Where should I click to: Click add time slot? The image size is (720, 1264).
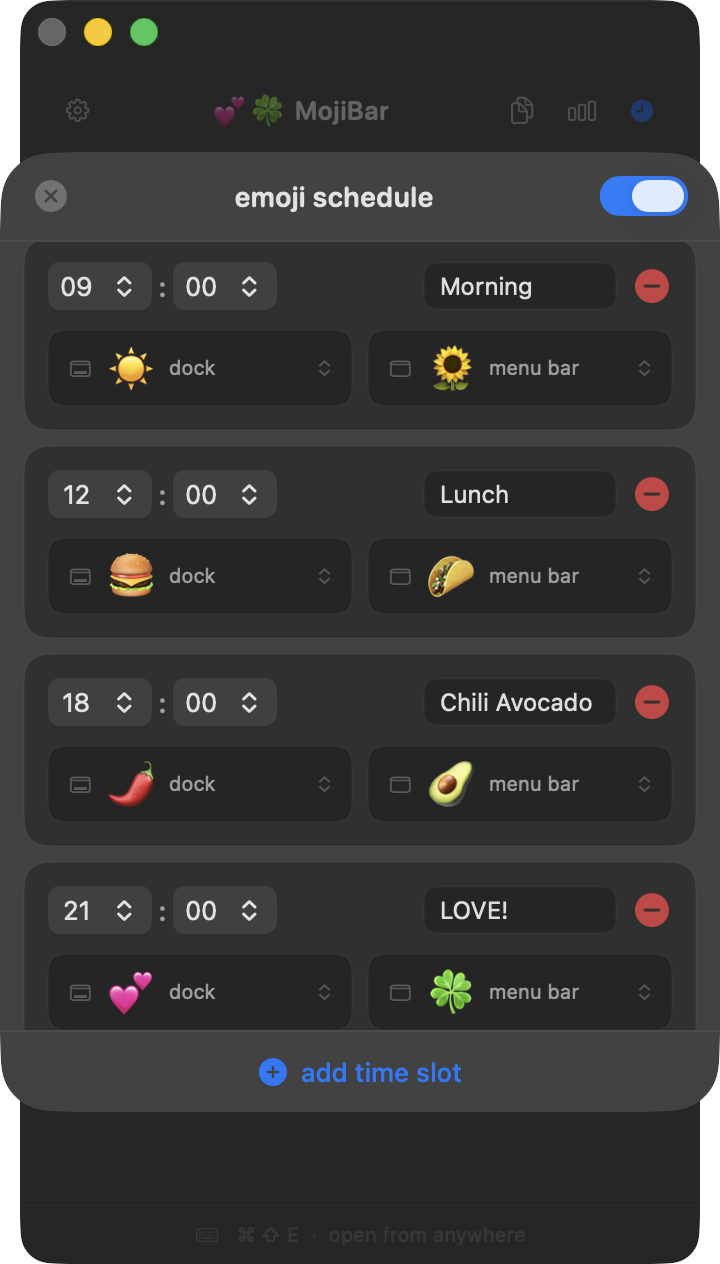(x=360, y=1072)
